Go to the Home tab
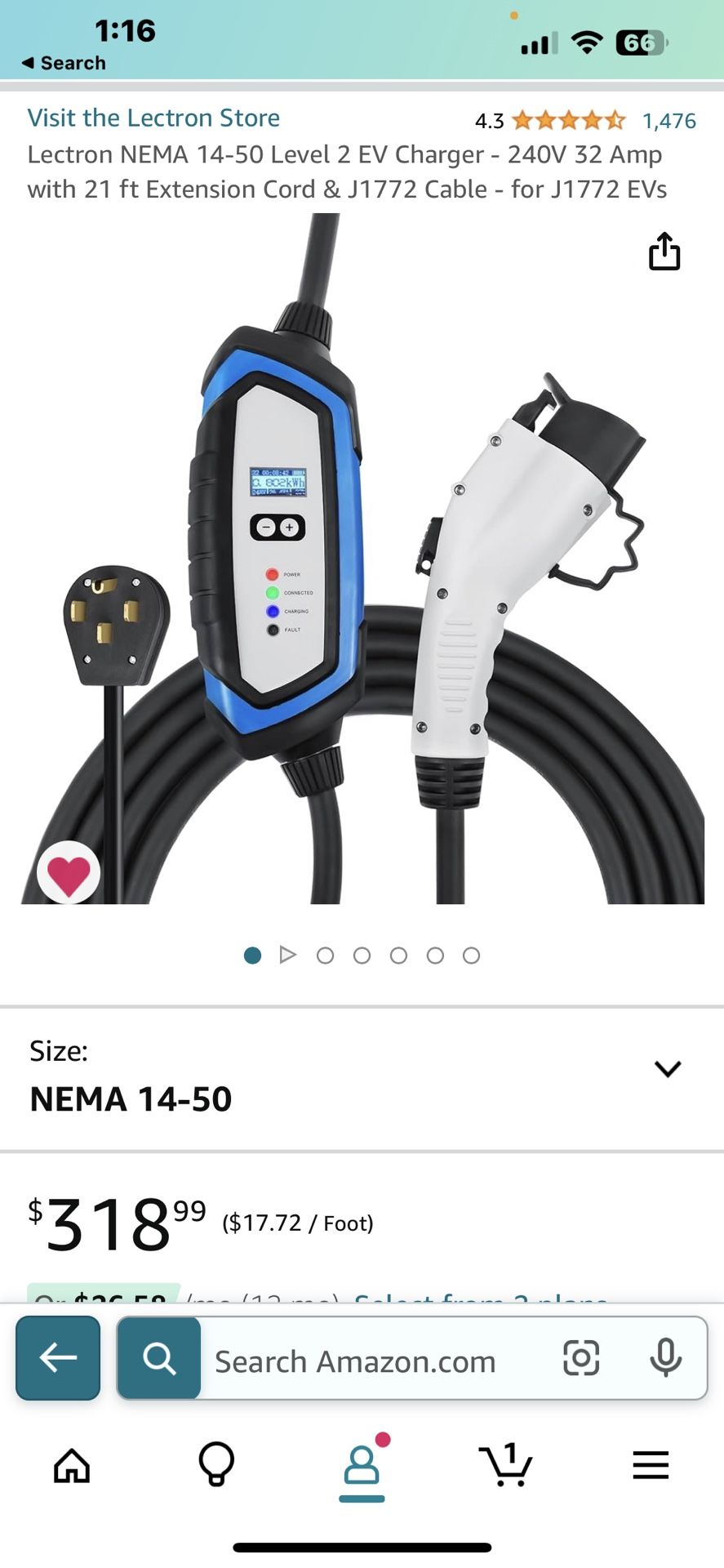724x1568 pixels. 72,1466
